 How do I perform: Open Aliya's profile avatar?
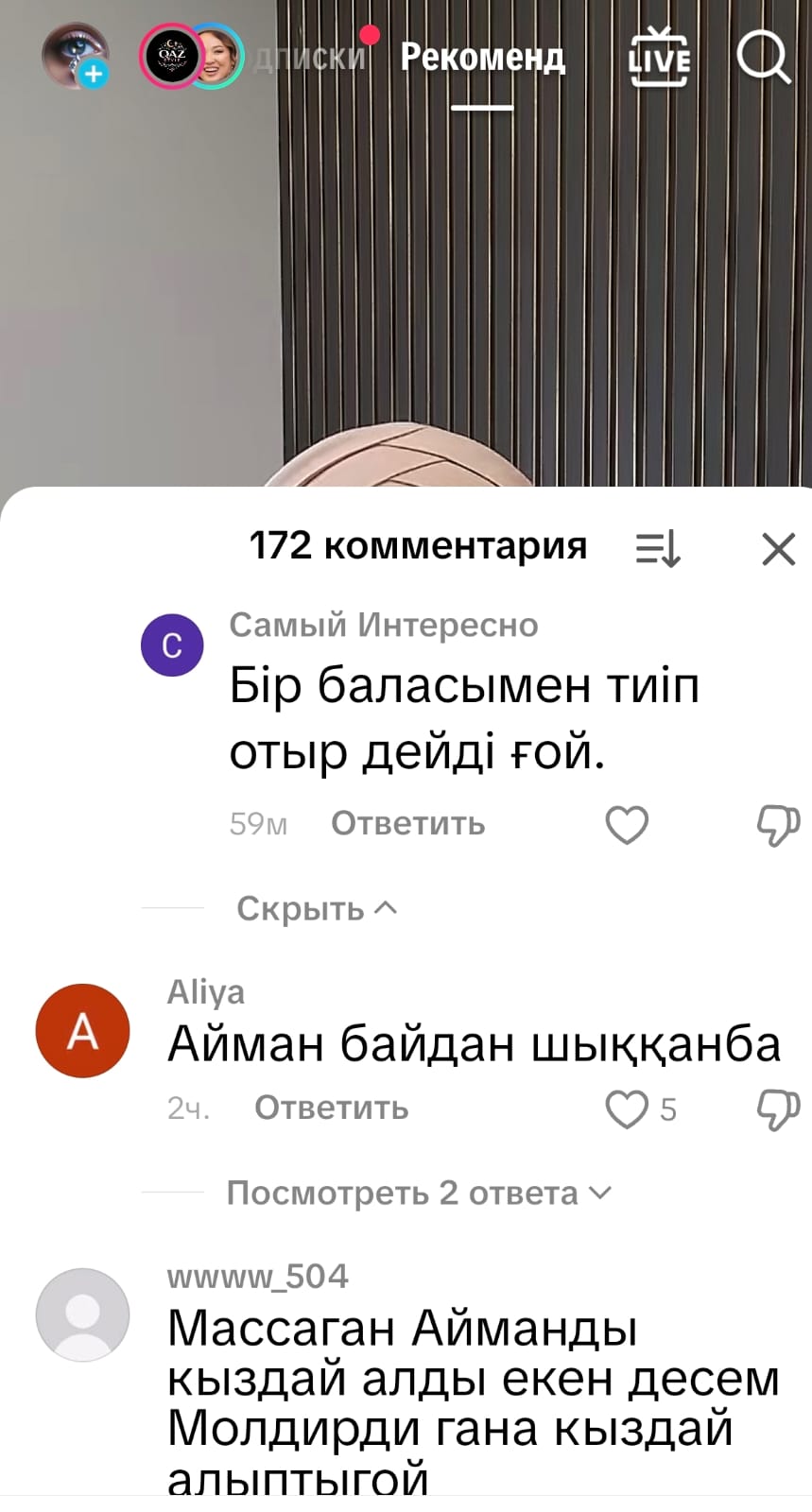click(x=82, y=1030)
